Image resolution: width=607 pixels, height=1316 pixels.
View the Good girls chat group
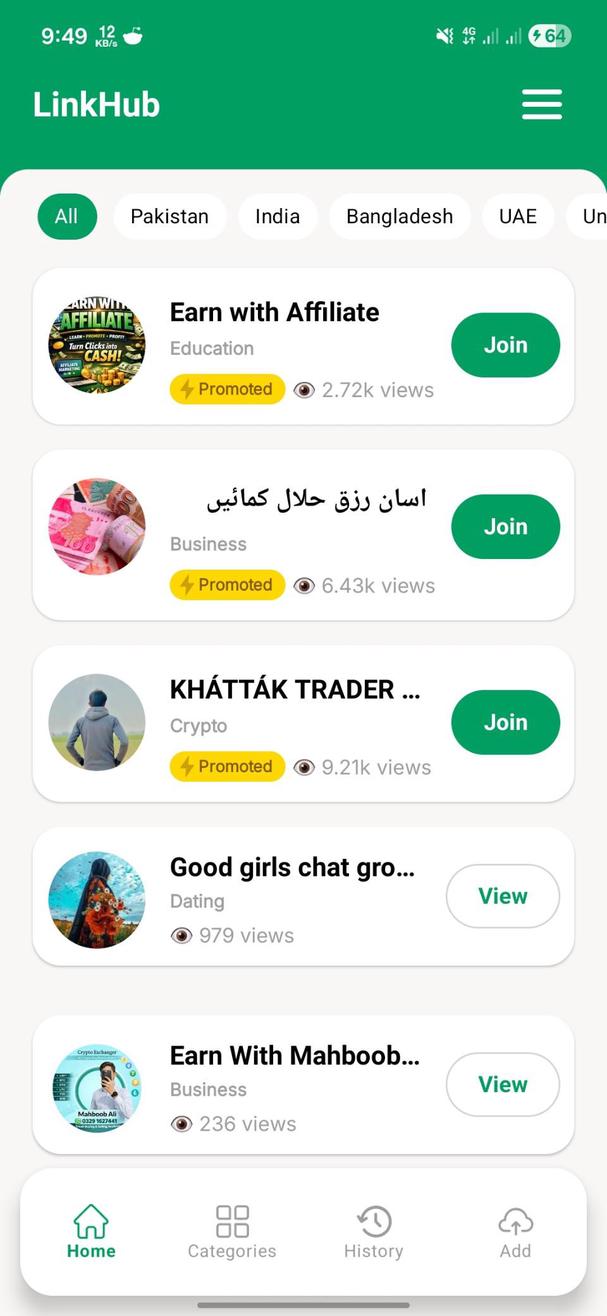click(502, 896)
